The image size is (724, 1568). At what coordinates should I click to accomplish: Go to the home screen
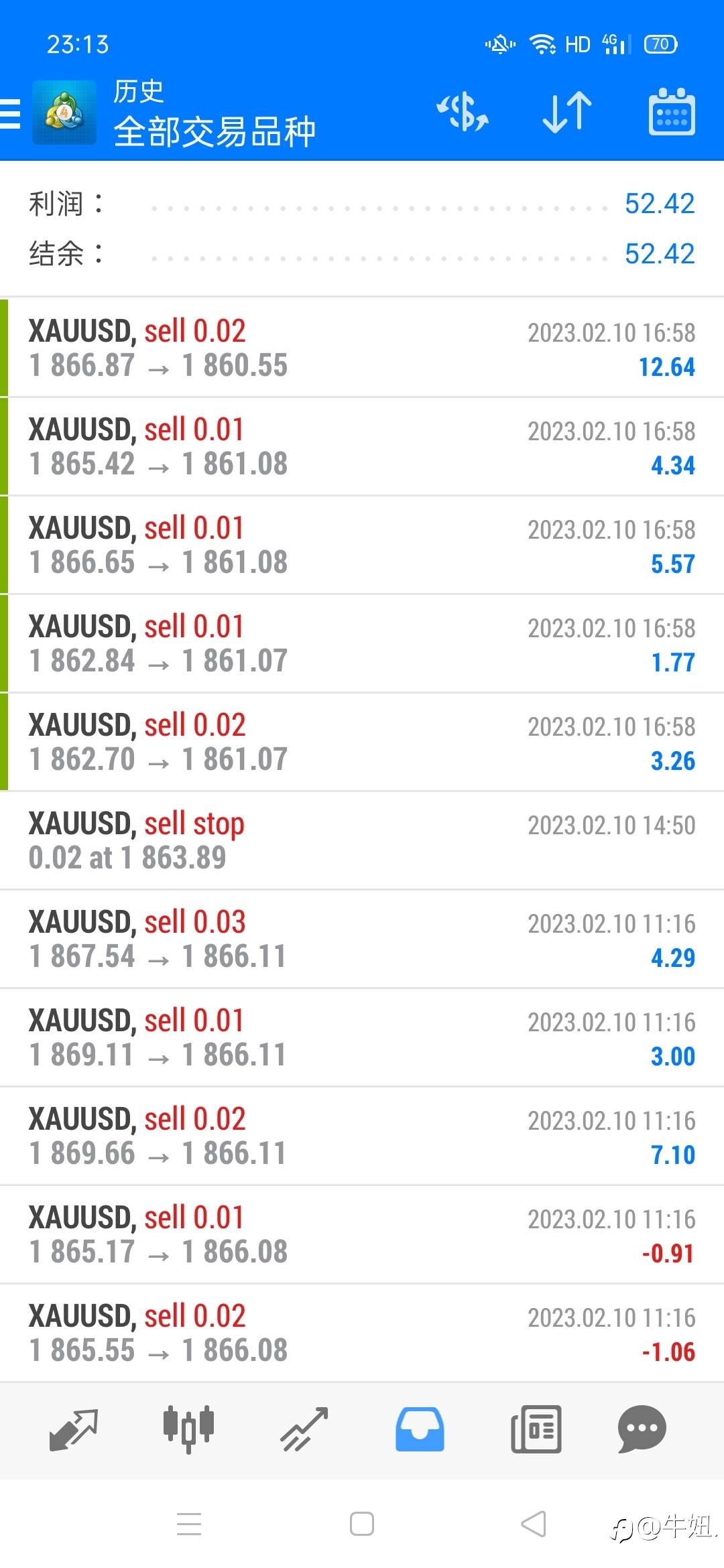362,1524
